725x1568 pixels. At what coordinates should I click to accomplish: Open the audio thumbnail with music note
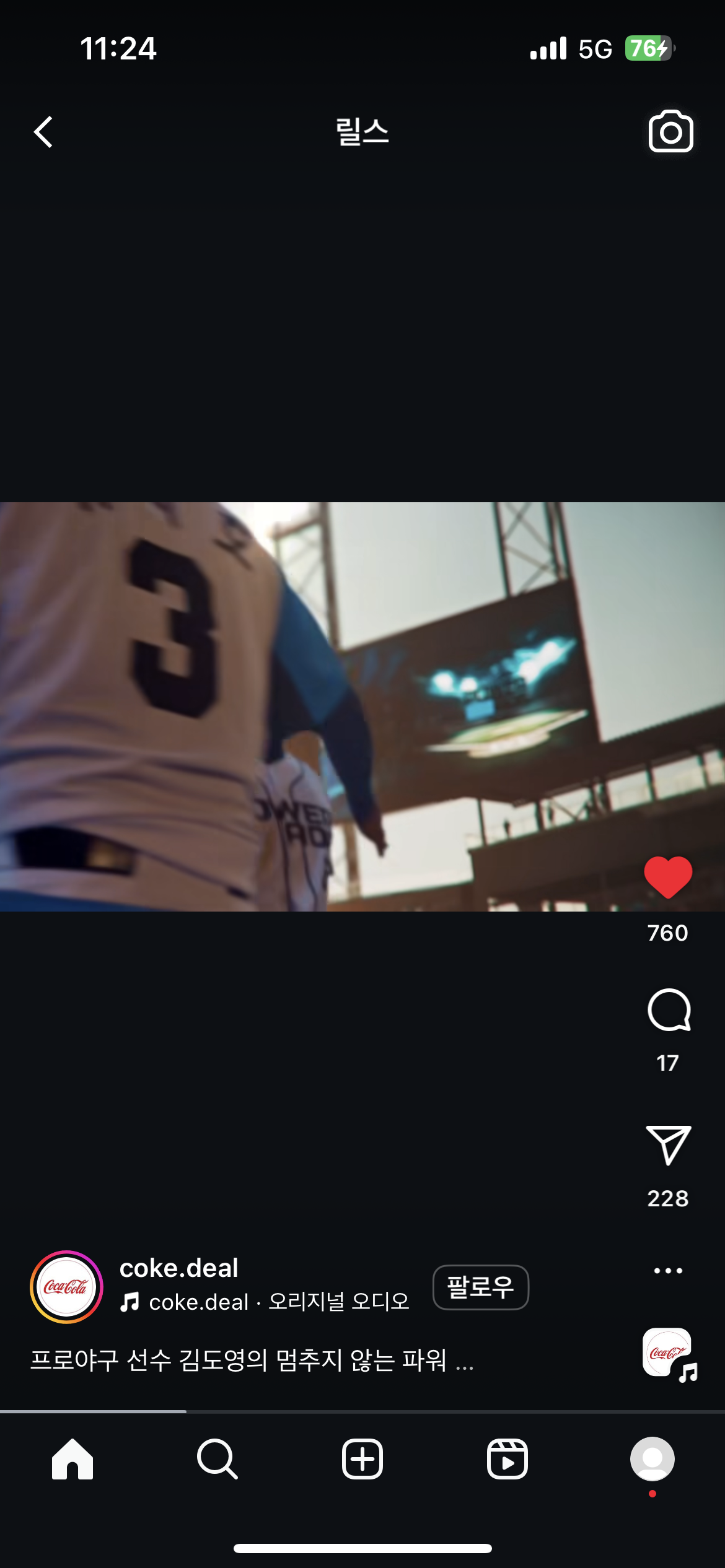[x=668, y=1353]
